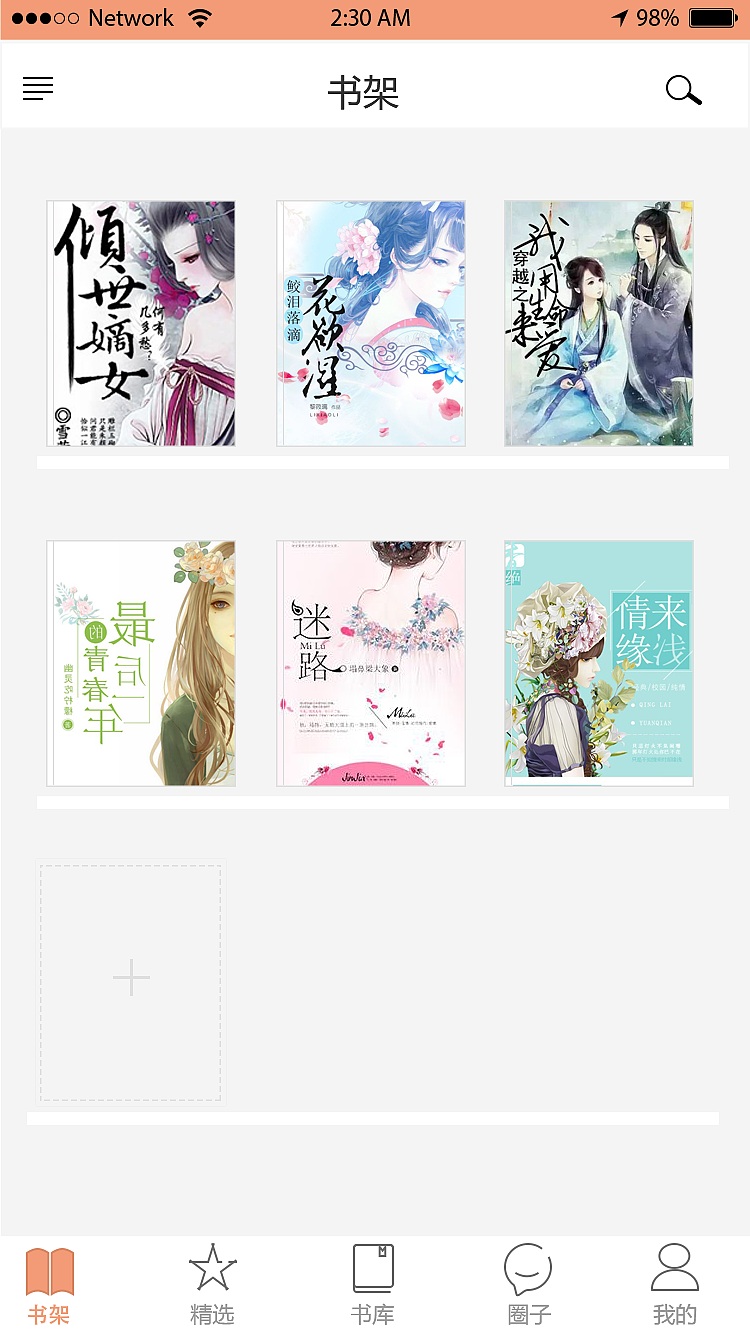Image resolution: width=750 pixels, height=1334 pixels.
Task: Open the search magnifier
Action: pyautogui.click(x=683, y=90)
